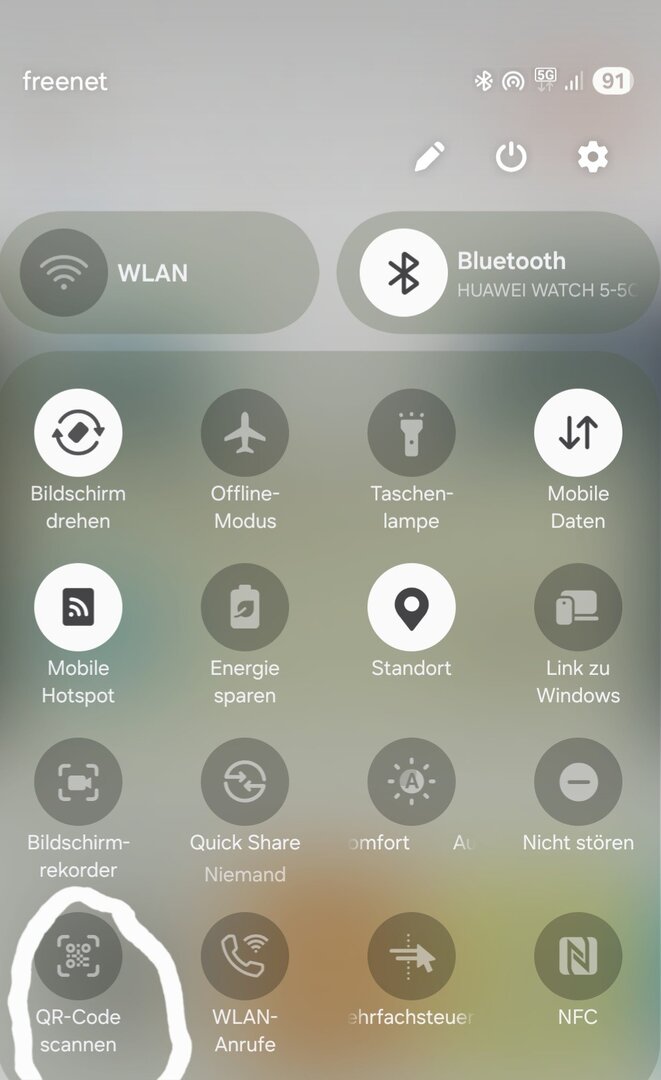This screenshot has width=661, height=1080.
Task: Start the Bildschirmrekorder
Action: 78,782
